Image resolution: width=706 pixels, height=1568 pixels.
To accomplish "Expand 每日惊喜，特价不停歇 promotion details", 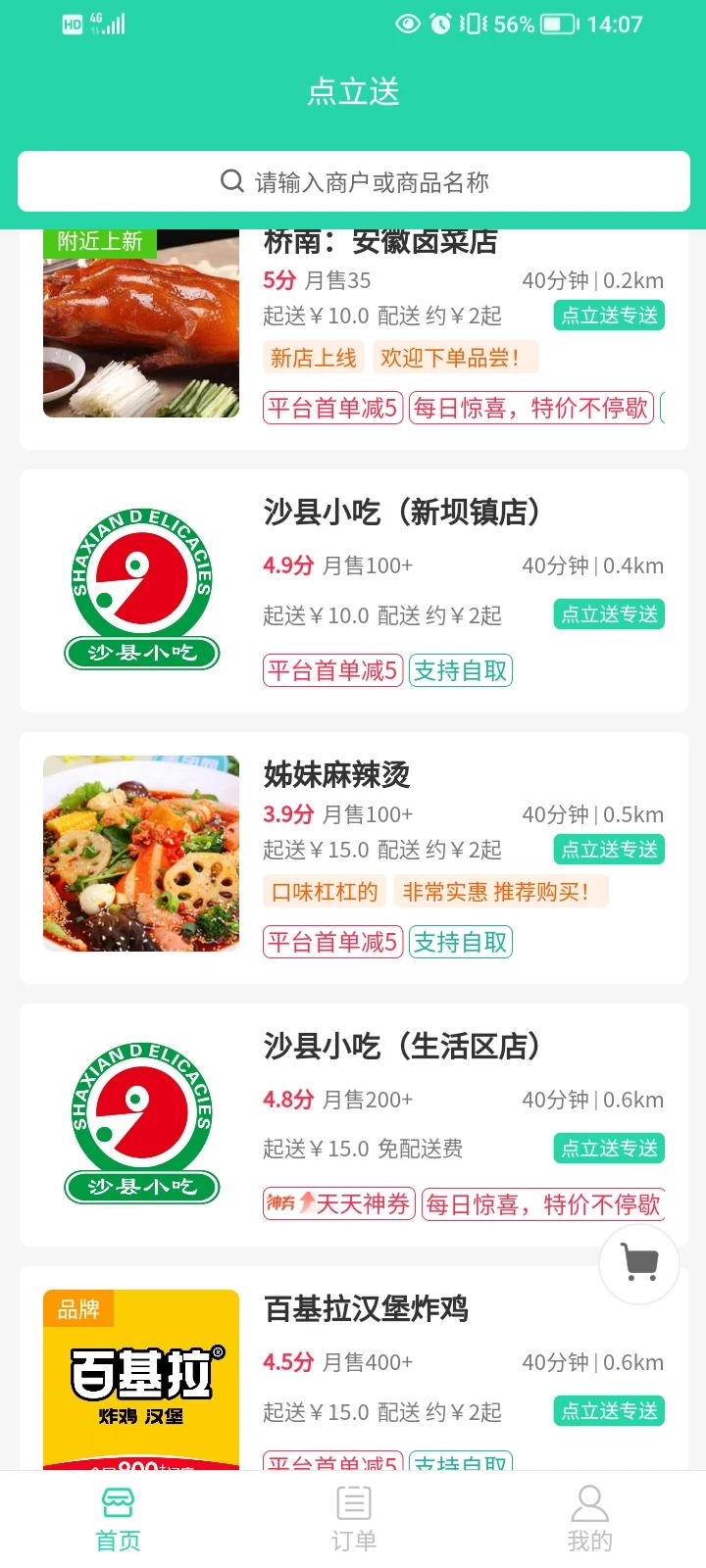I will click(530, 408).
